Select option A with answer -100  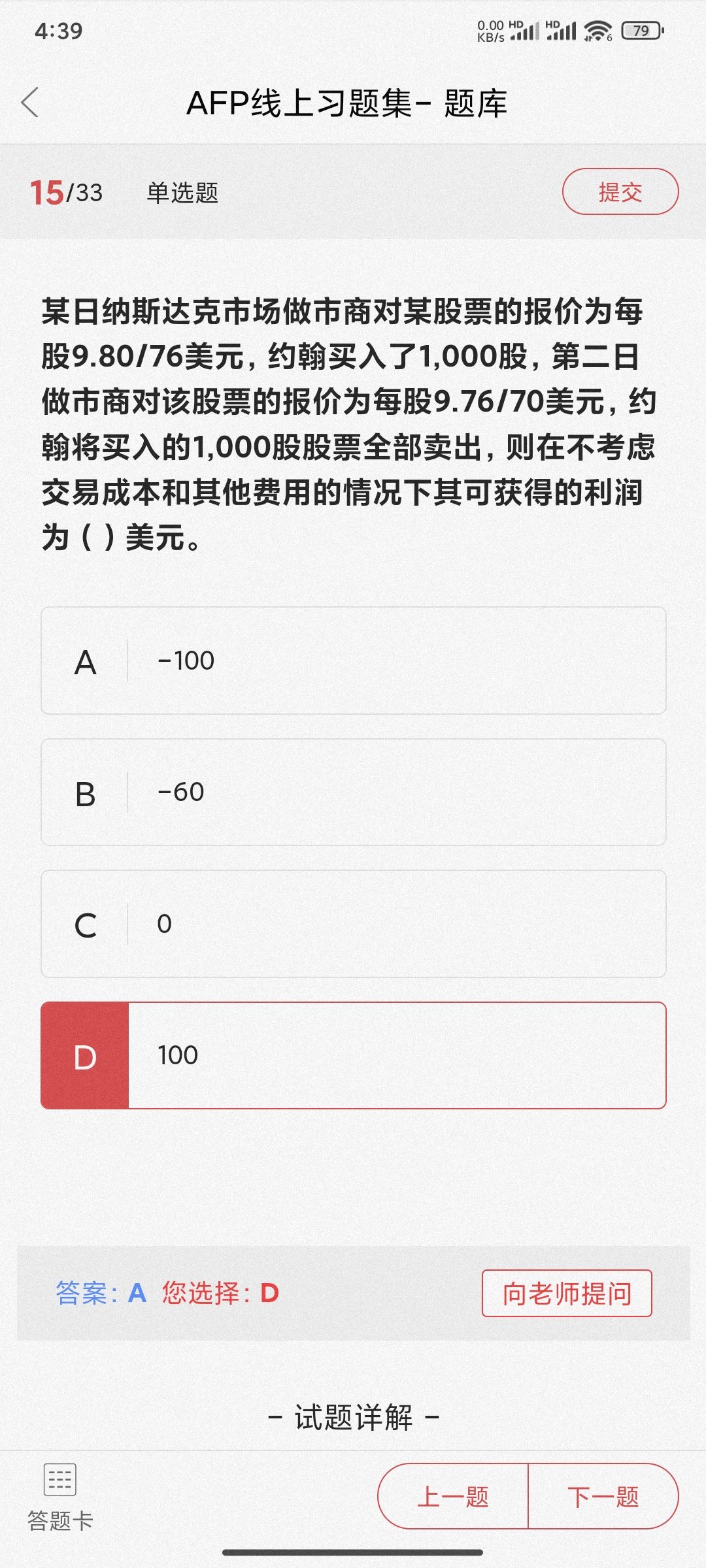(x=354, y=661)
